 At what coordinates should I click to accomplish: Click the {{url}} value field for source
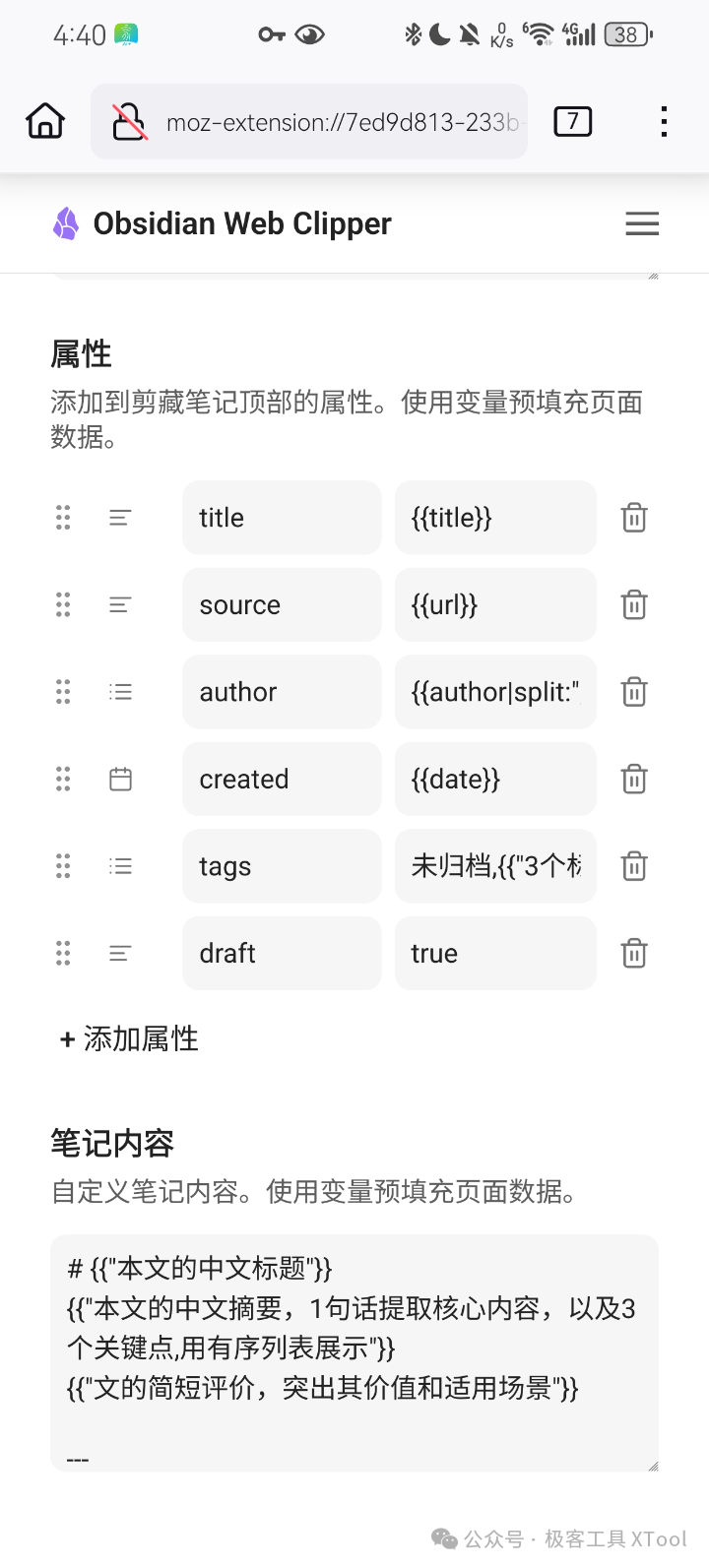[x=495, y=604]
